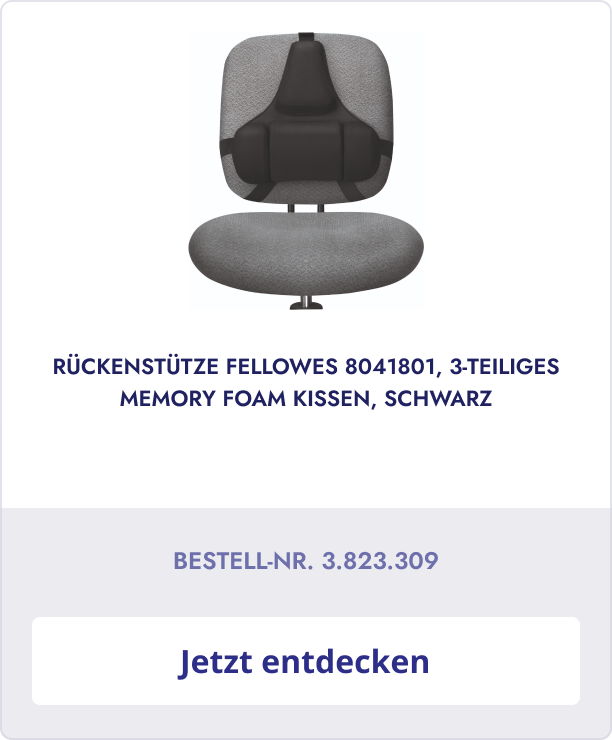The height and width of the screenshot is (740, 612).
Task: Tap the Jetzt entdecken button
Action: 305,661
